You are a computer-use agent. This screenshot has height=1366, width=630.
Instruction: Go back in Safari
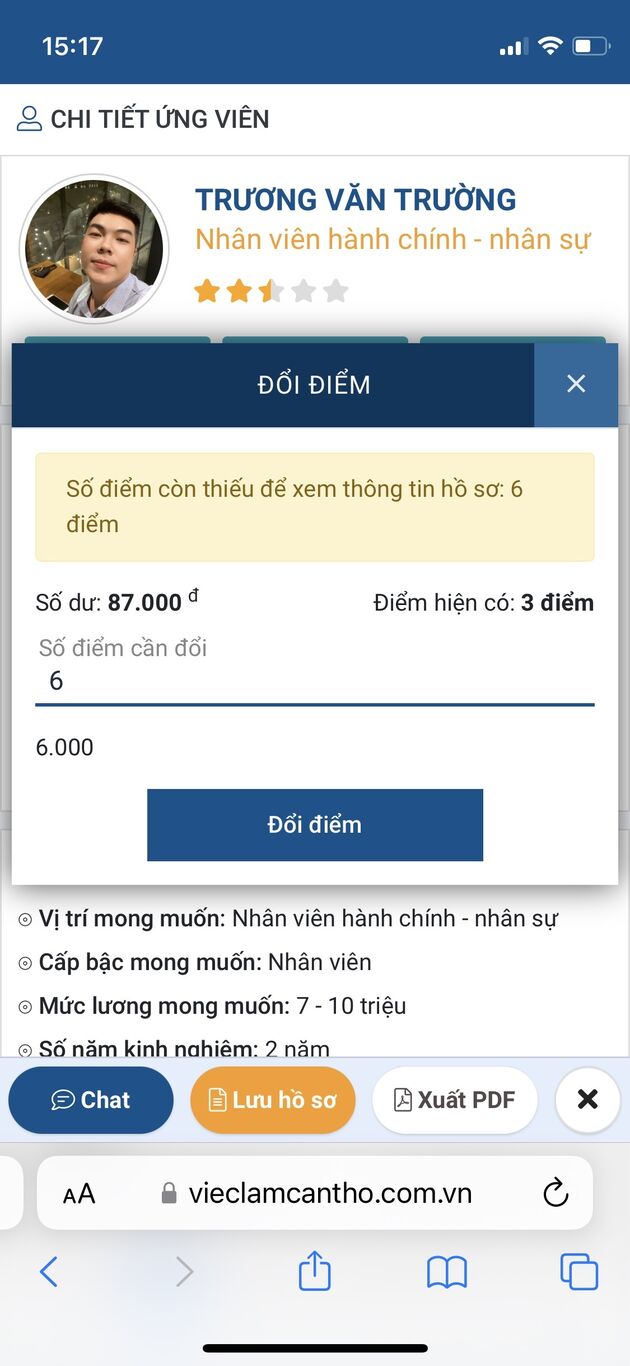pyautogui.click(x=48, y=1272)
